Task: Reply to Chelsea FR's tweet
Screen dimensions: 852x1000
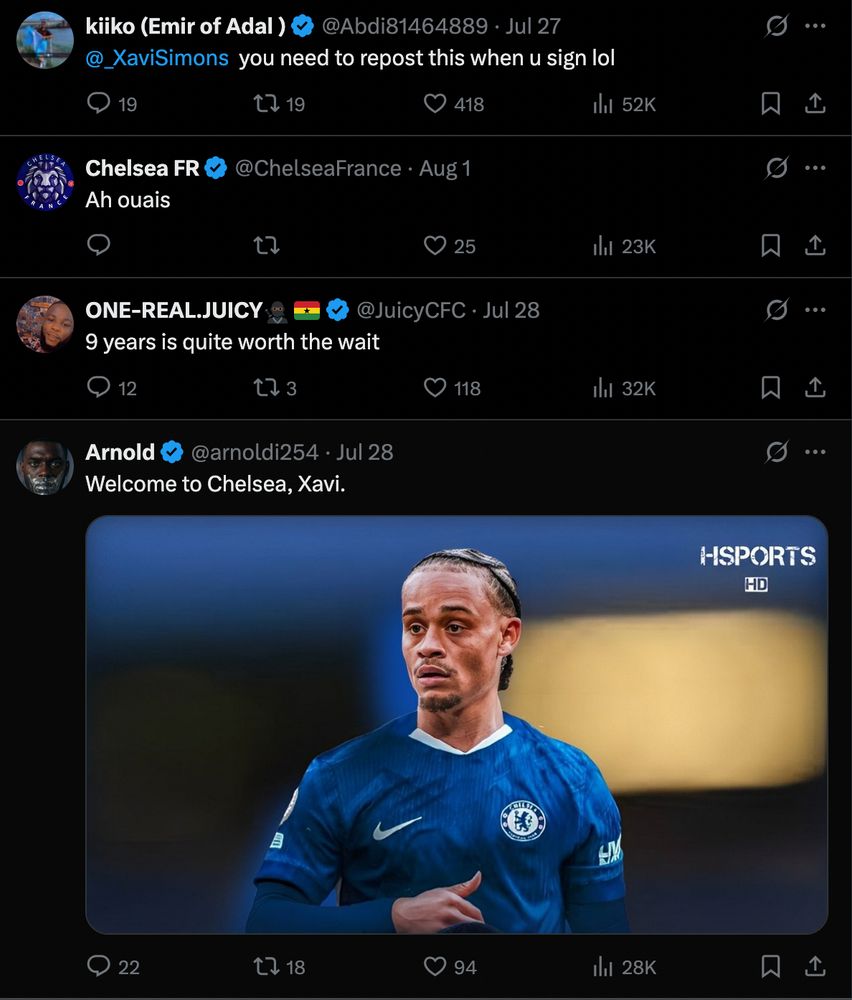Action: coord(99,245)
